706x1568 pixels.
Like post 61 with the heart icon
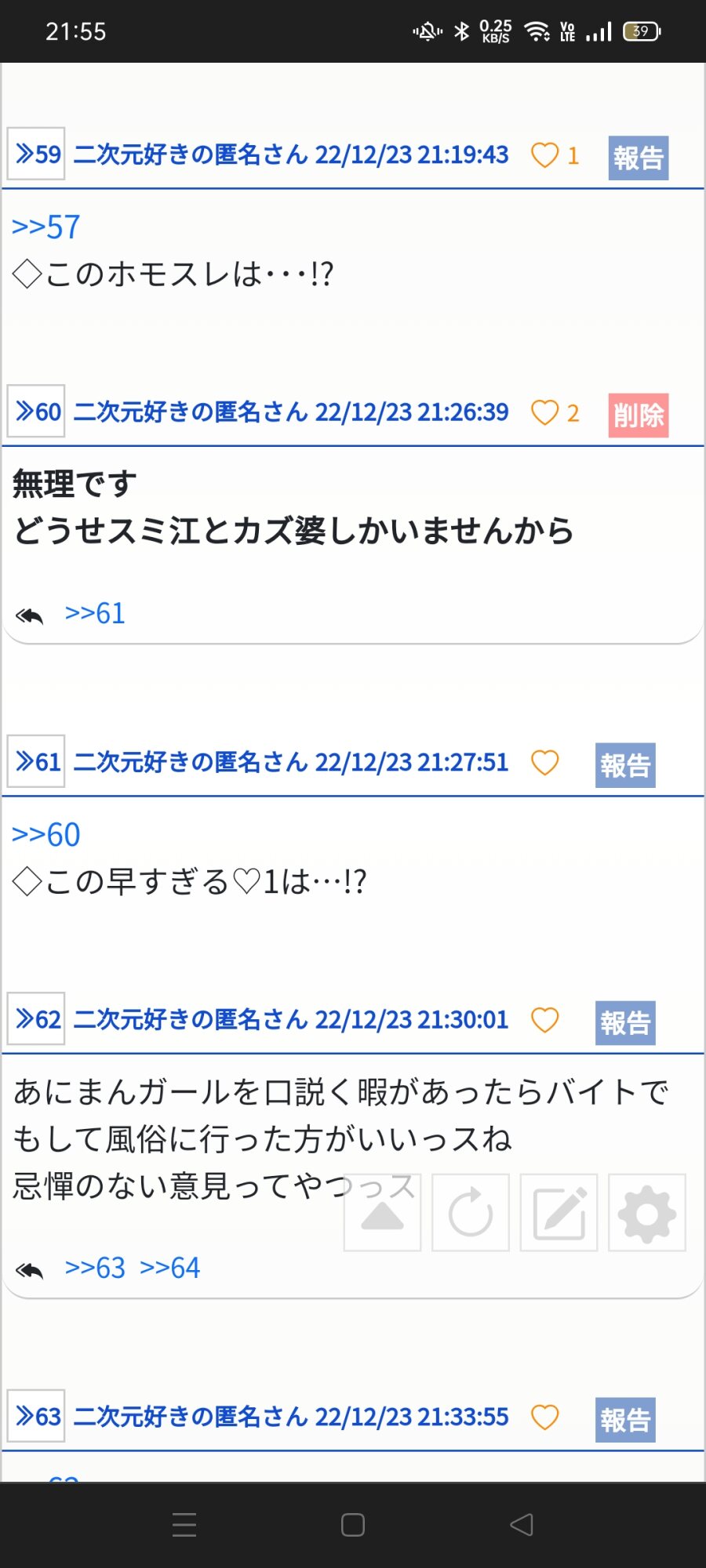pos(545,762)
